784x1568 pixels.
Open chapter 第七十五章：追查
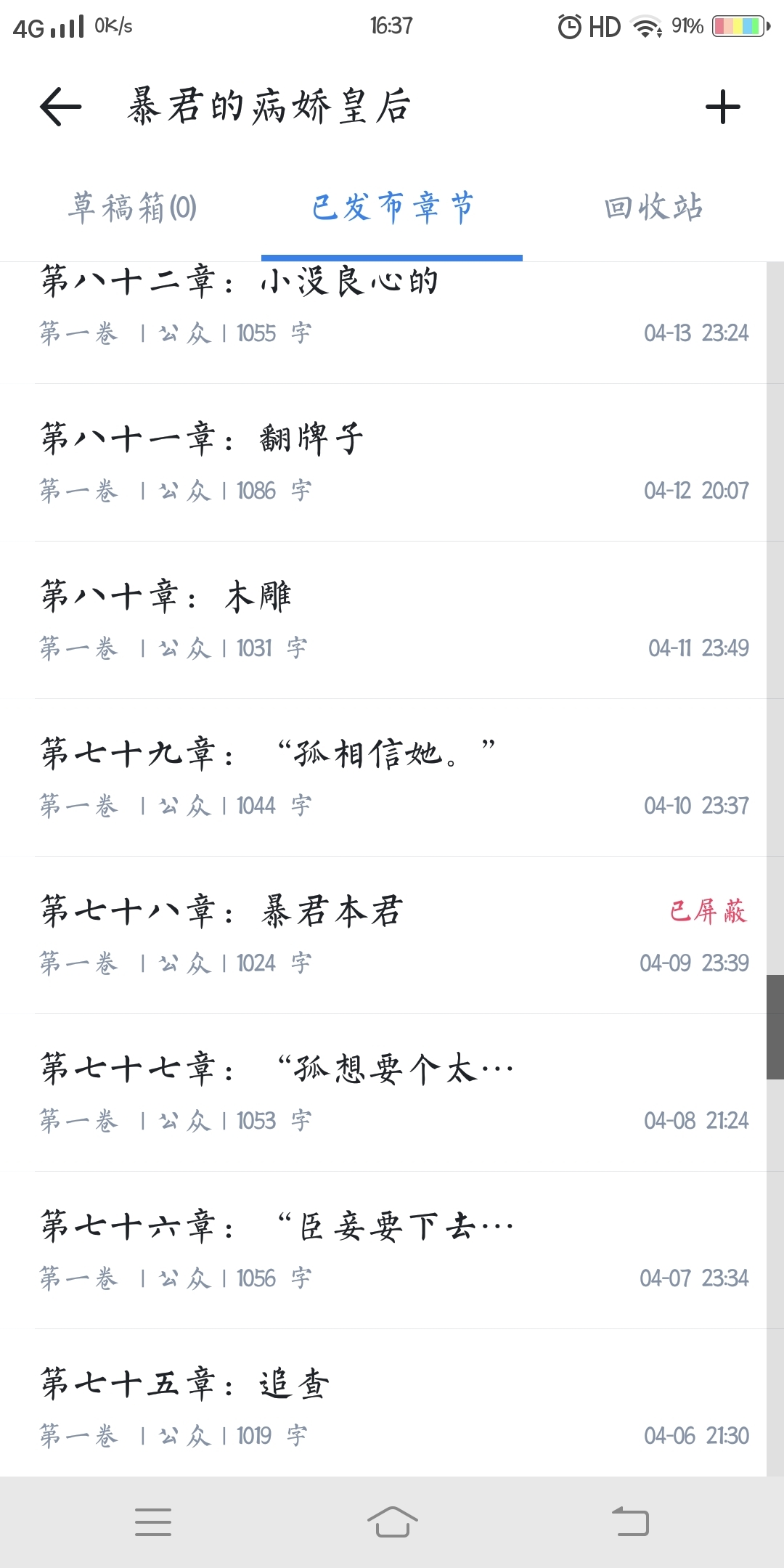click(x=392, y=1406)
